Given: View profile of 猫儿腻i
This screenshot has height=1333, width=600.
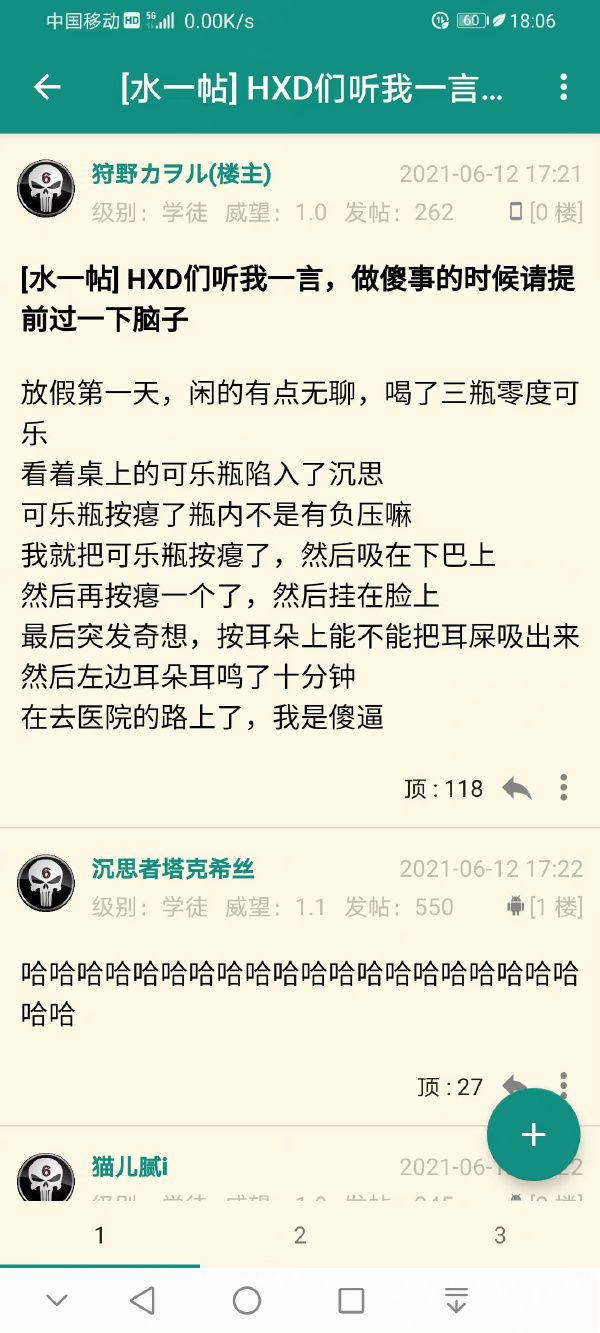Looking at the screenshot, I should coord(130,1166).
